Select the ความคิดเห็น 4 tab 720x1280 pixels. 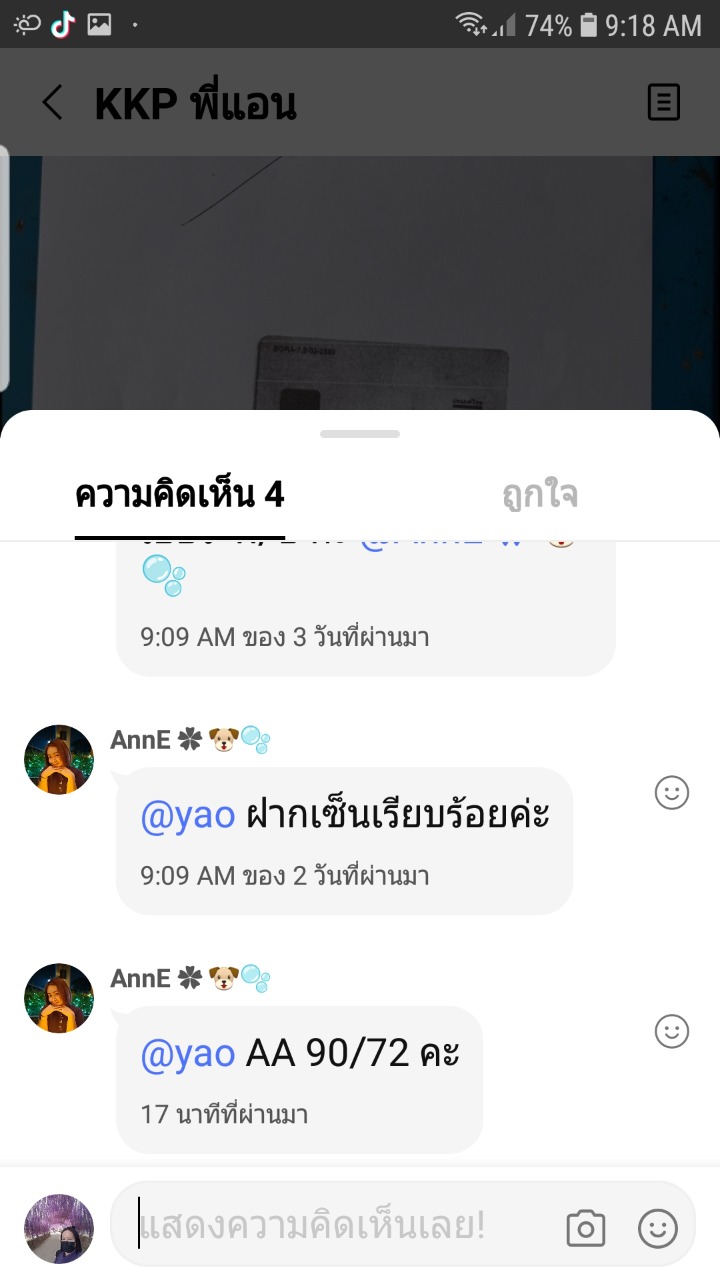[x=180, y=495]
